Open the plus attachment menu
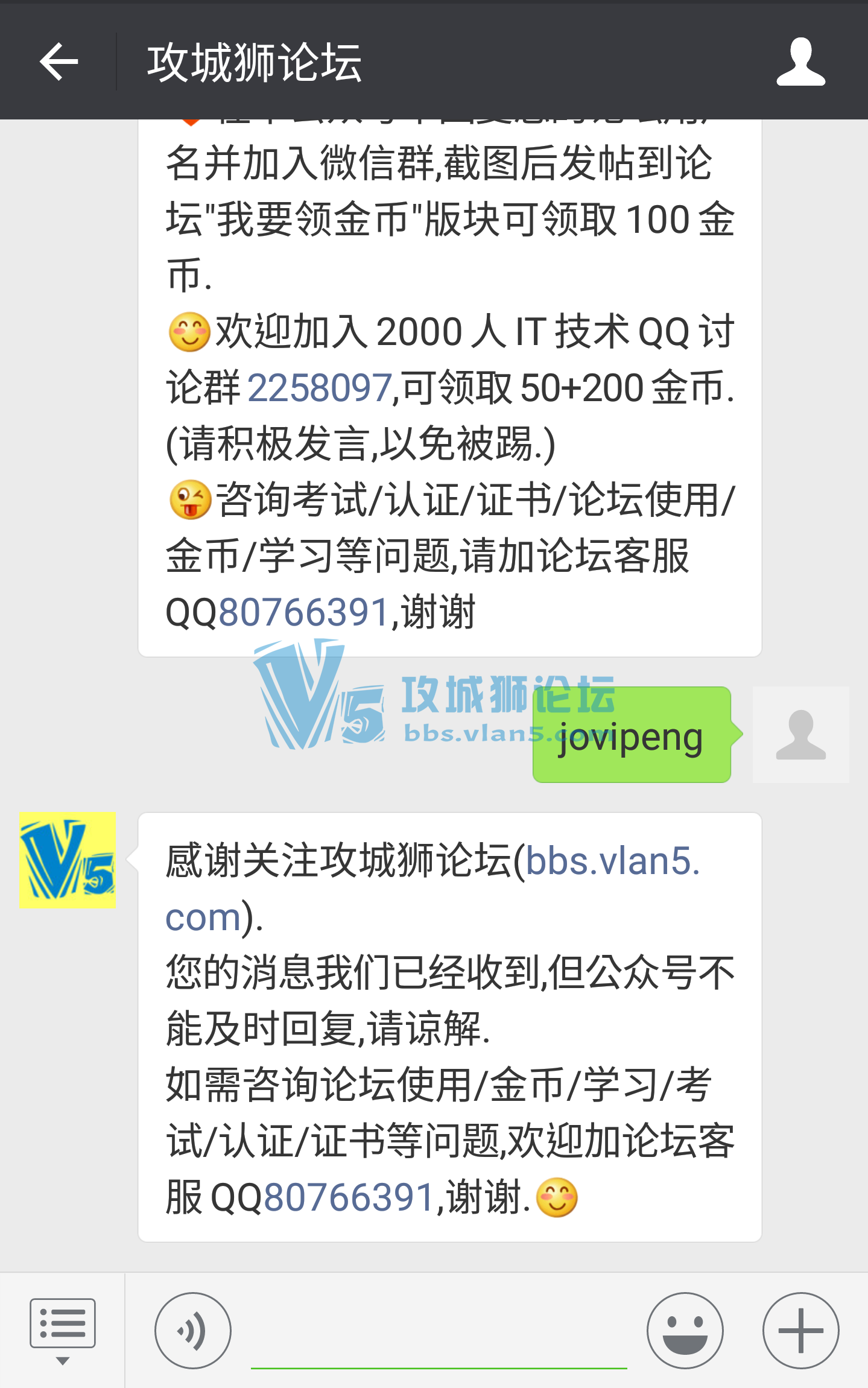The width and height of the screenshot is (868, 1388). [800, 1330]
